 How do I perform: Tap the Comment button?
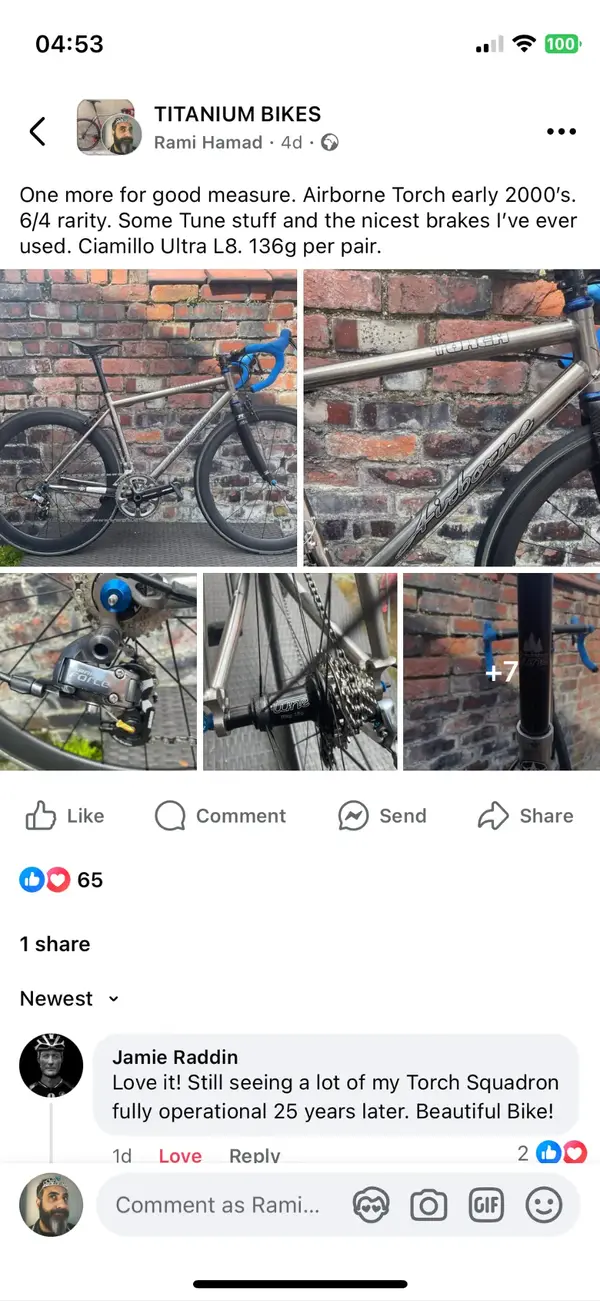[221, 816]
